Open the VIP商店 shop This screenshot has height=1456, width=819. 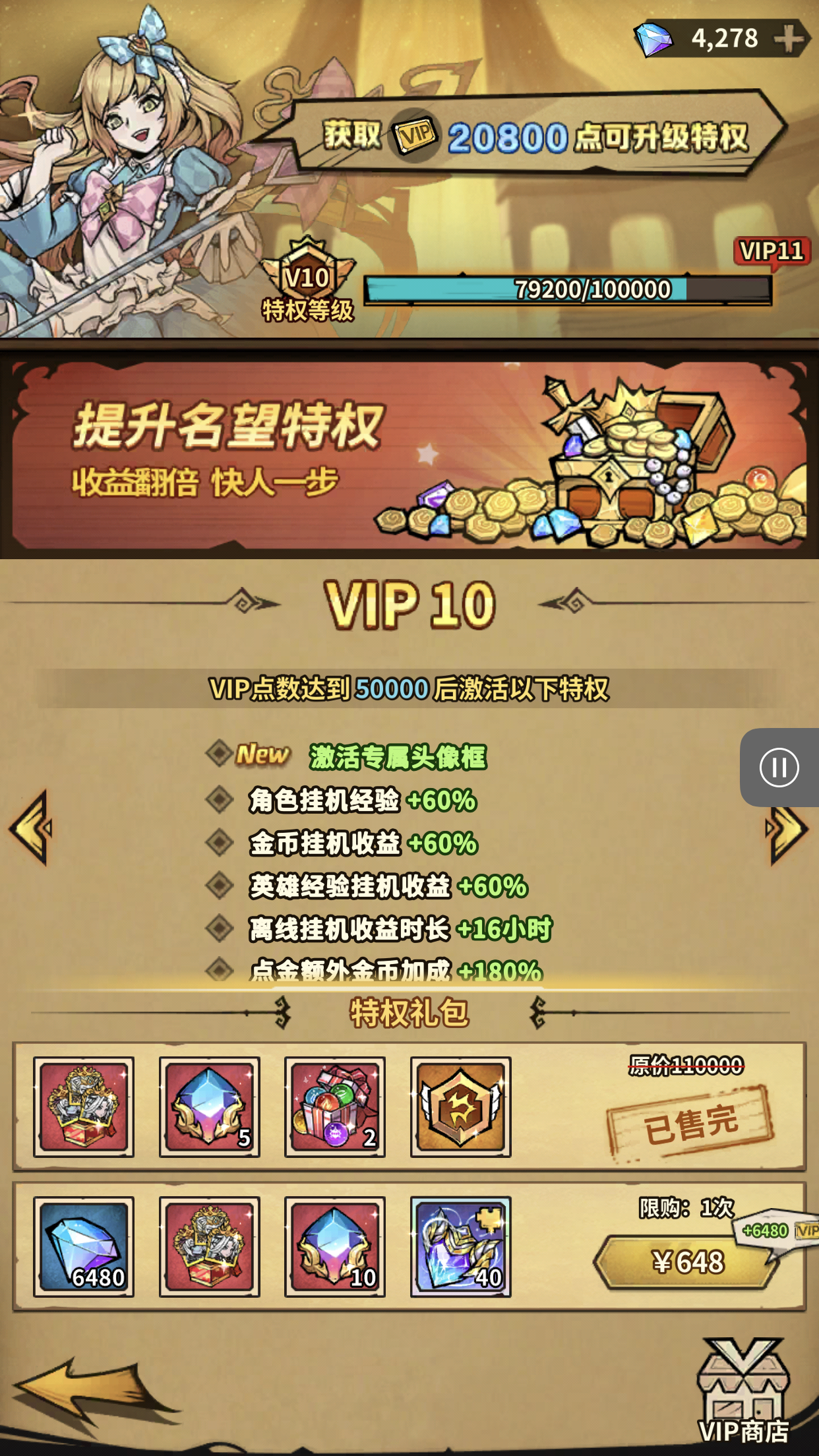(743, 1391)
